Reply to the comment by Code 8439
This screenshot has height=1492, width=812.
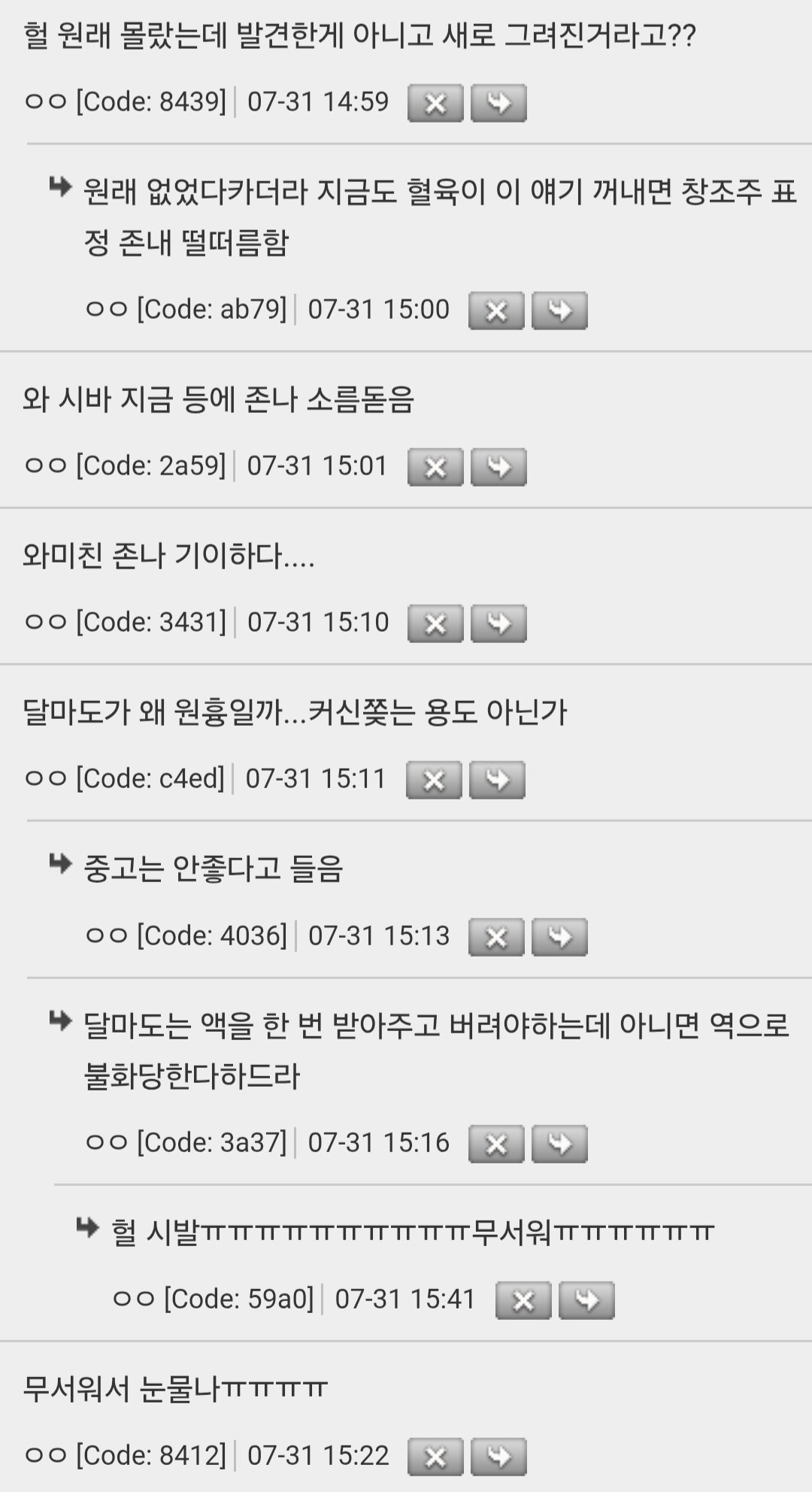(498, 103)
